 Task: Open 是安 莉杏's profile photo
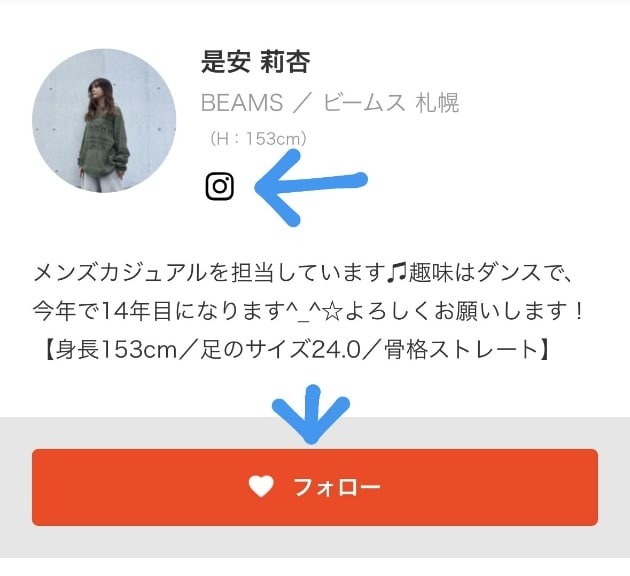coord(104,120)
